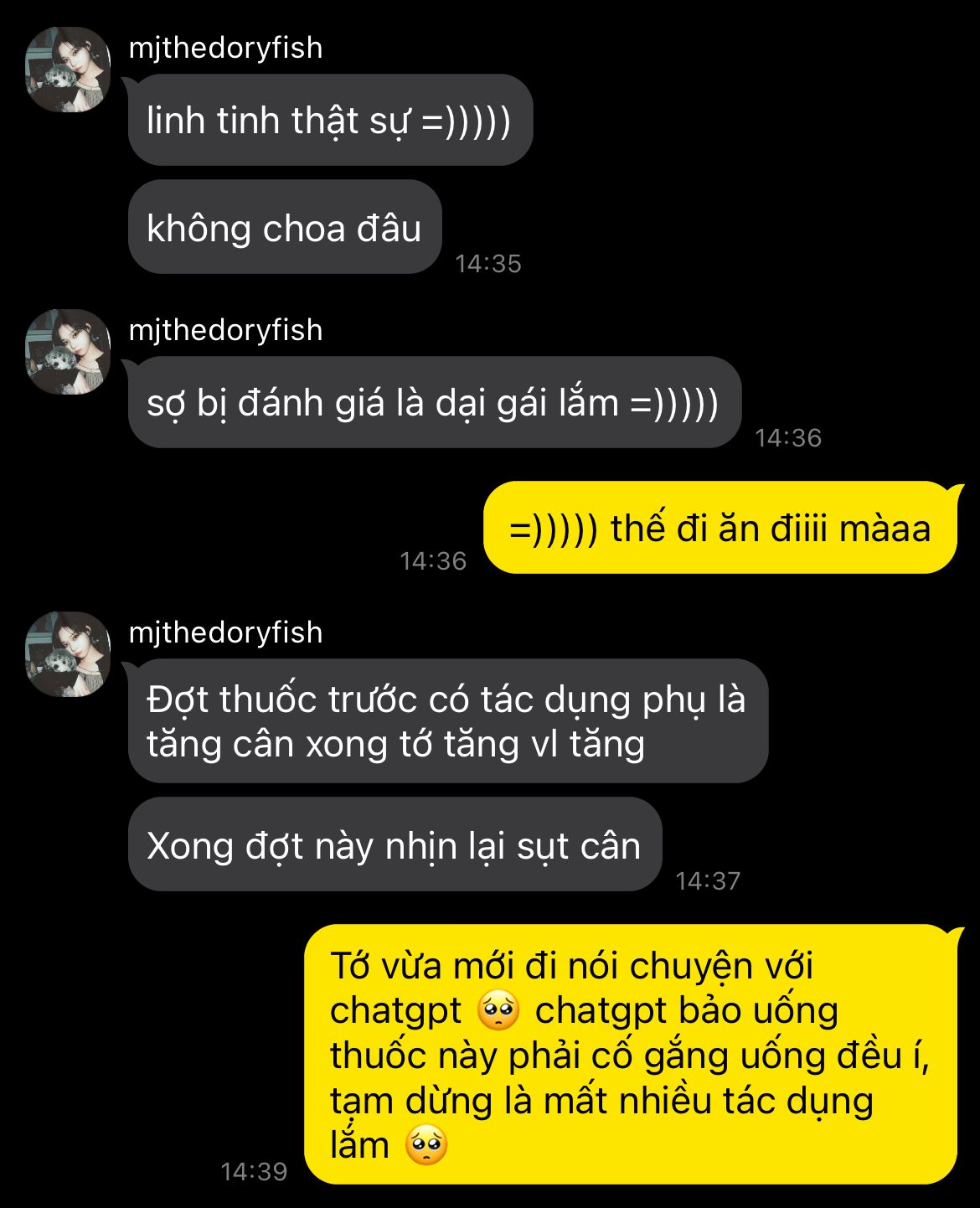Open mjthedoryfish's avatar beside "linh tinh thật sự"

pyautogui.click(x=68, y=70)
